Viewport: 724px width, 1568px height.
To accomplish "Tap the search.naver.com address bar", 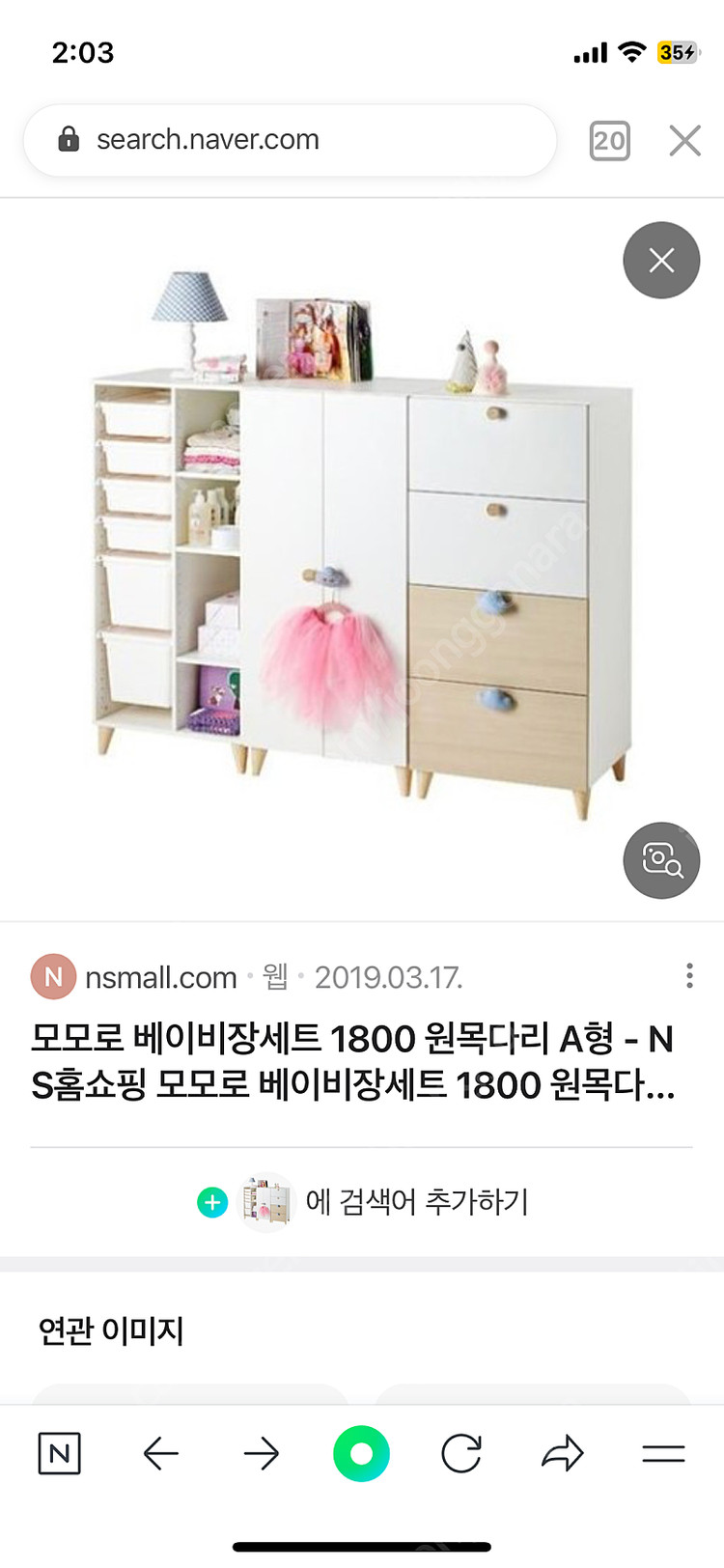I will click(290, 140).
